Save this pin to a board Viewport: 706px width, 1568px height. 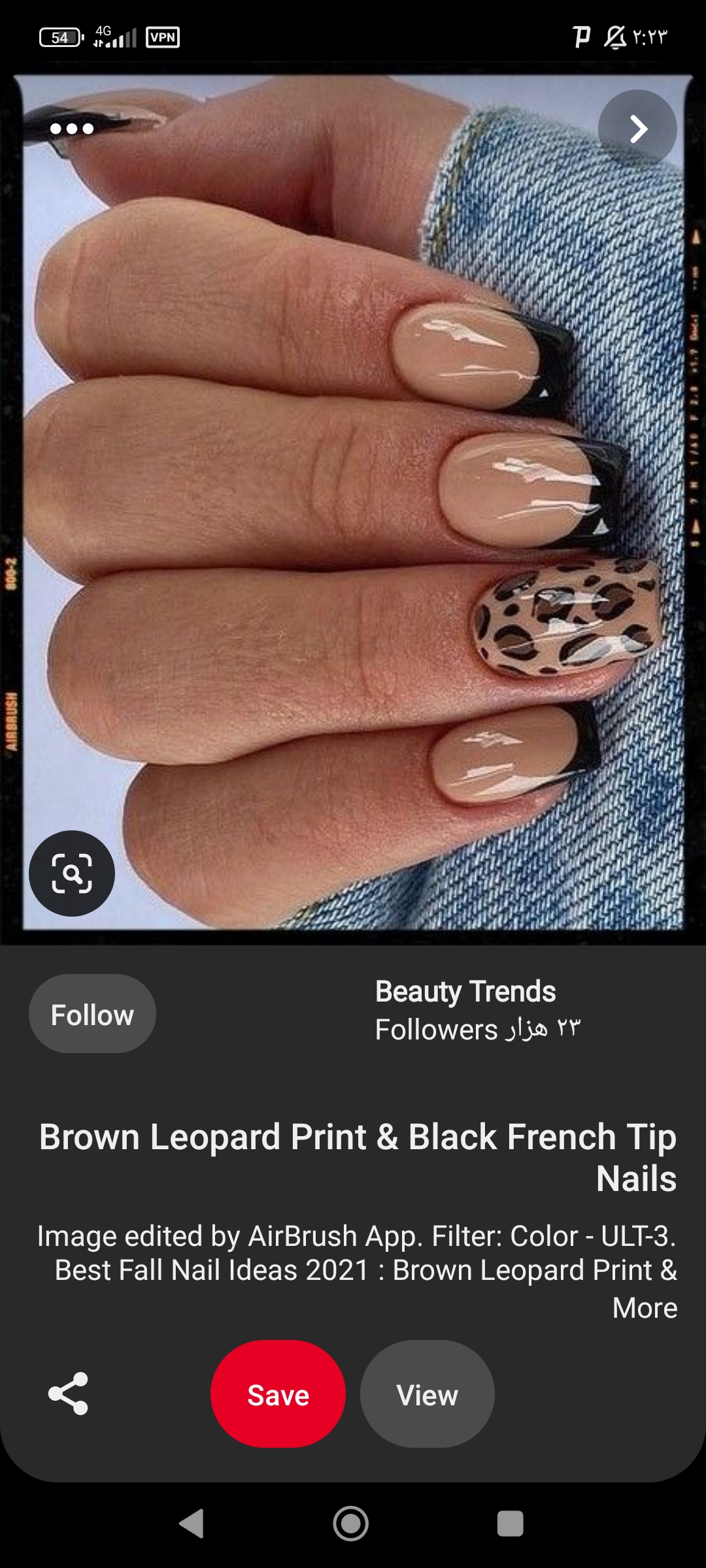pos(278,1394)
